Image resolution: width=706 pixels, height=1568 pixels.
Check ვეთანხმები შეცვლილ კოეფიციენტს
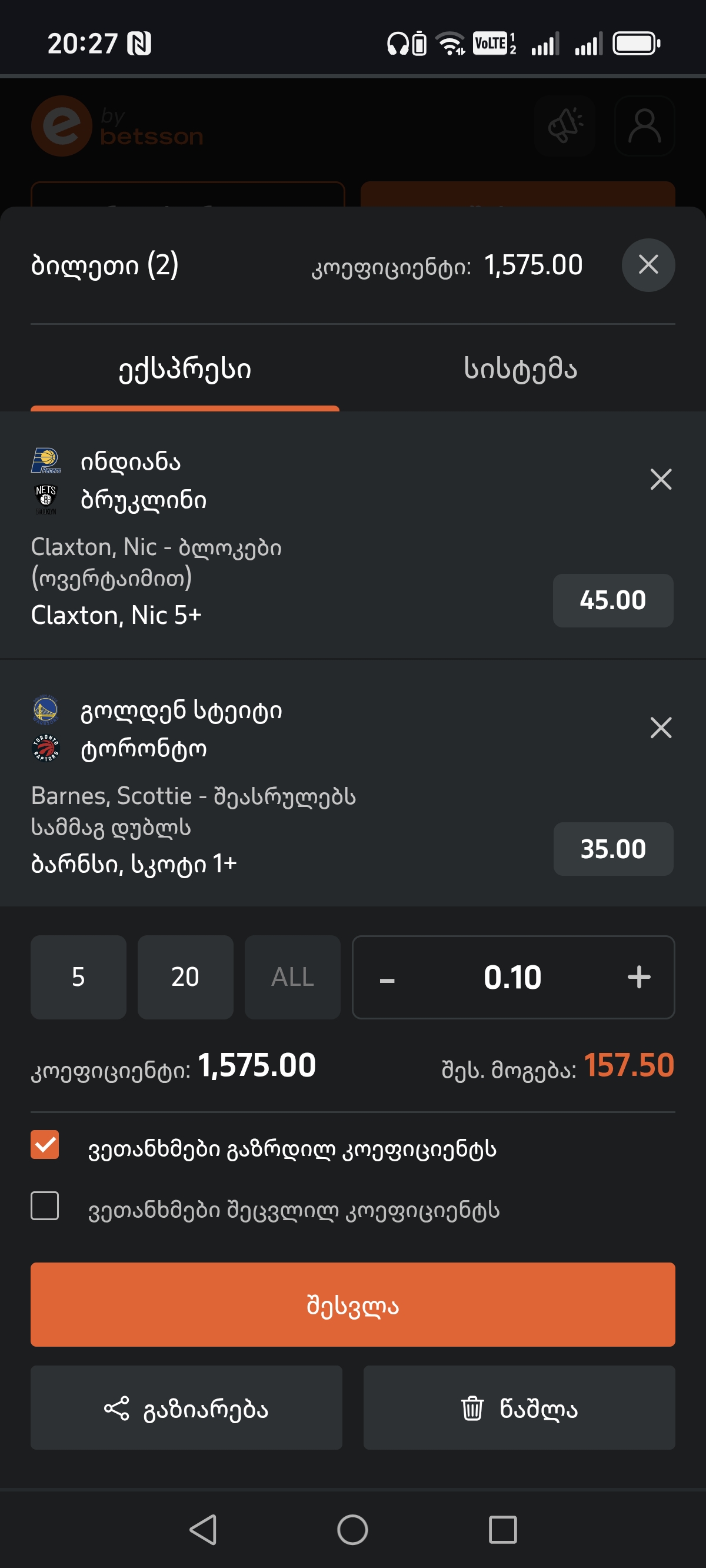(45, 1206)
